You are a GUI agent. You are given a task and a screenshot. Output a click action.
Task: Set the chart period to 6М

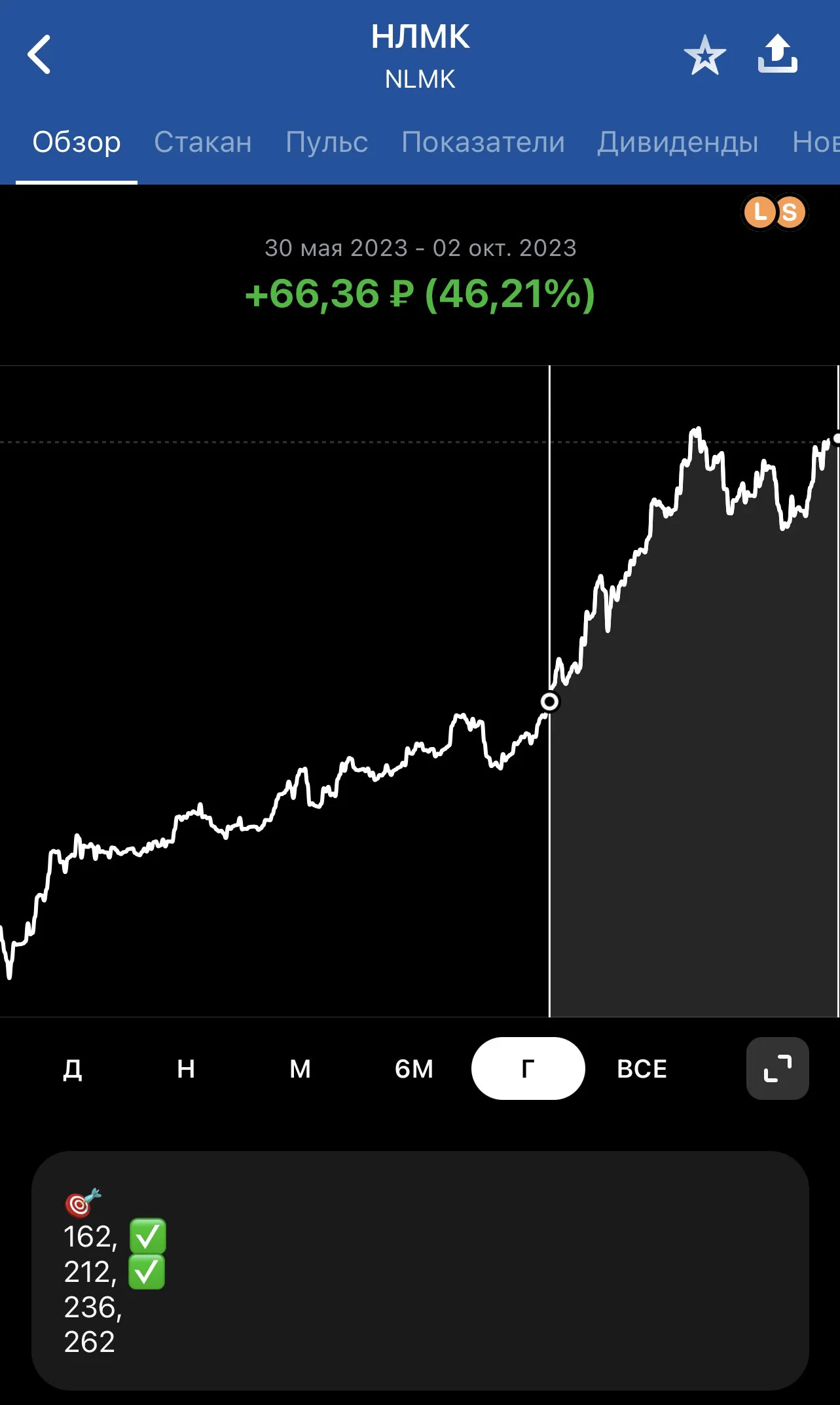pyautogui.click(x=414, y=1068)
